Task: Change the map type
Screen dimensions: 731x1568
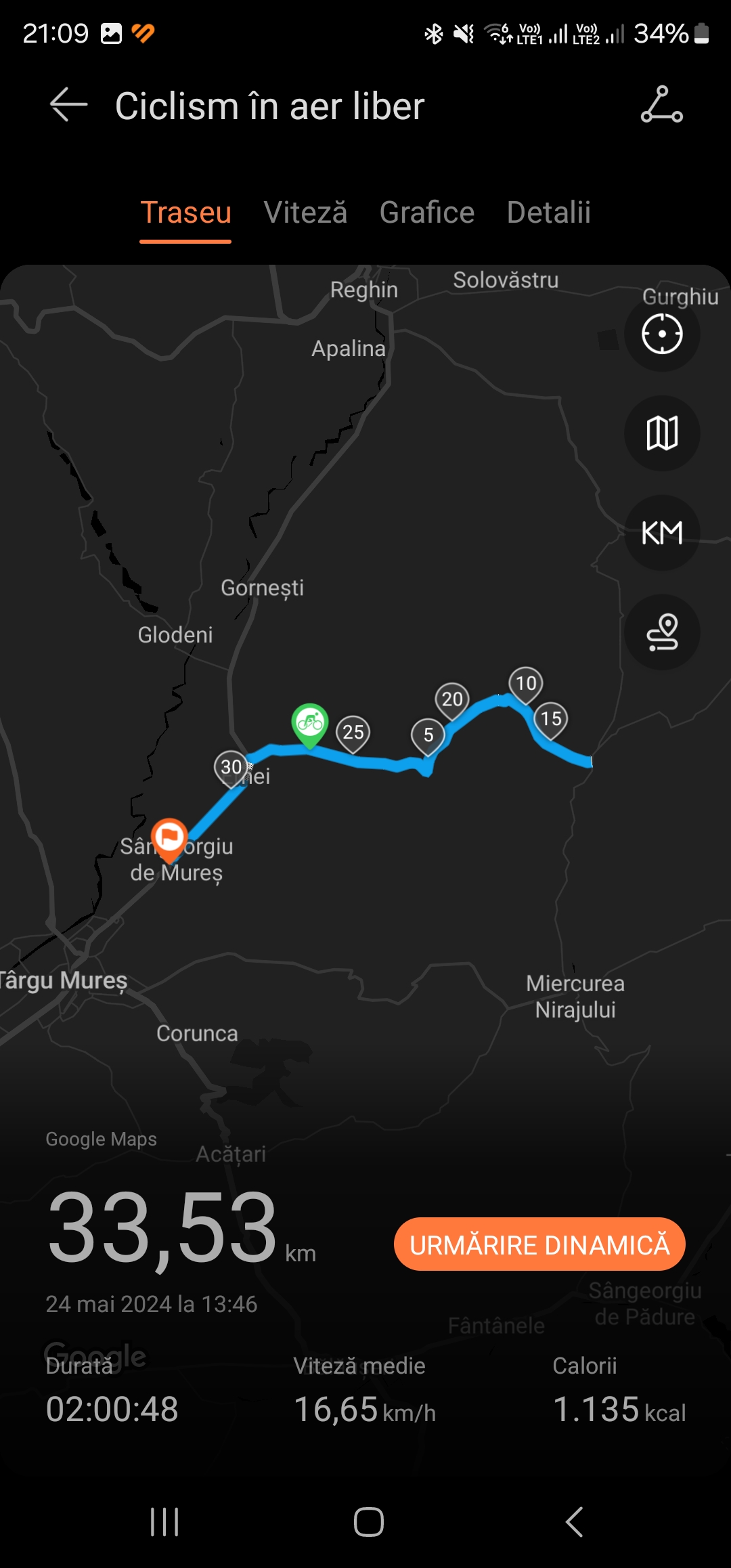Action: tap(661, 433)
